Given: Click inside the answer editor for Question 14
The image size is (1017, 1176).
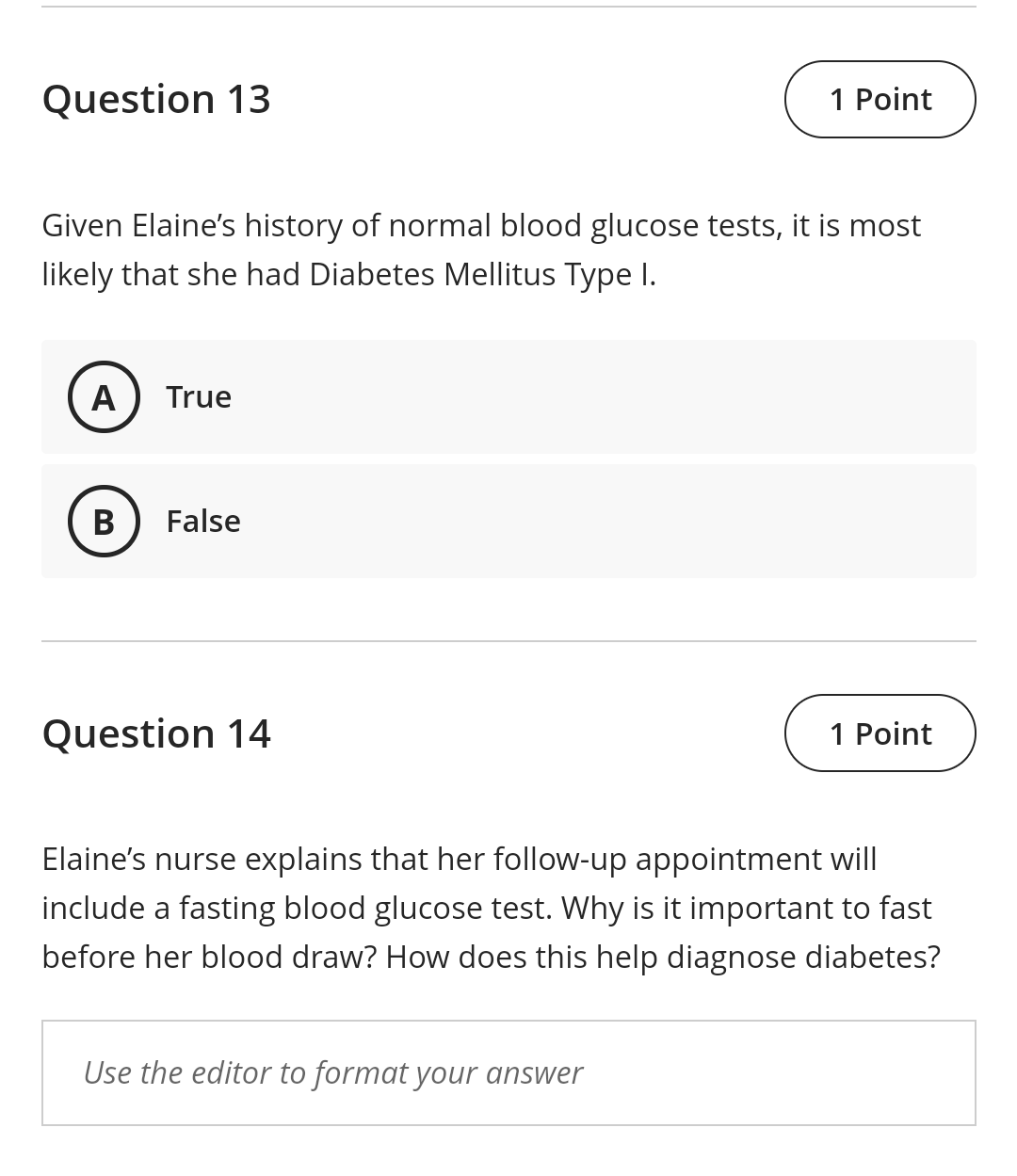Looking at the screenshot, I should pyautogui.click(x=508, y=1072).
